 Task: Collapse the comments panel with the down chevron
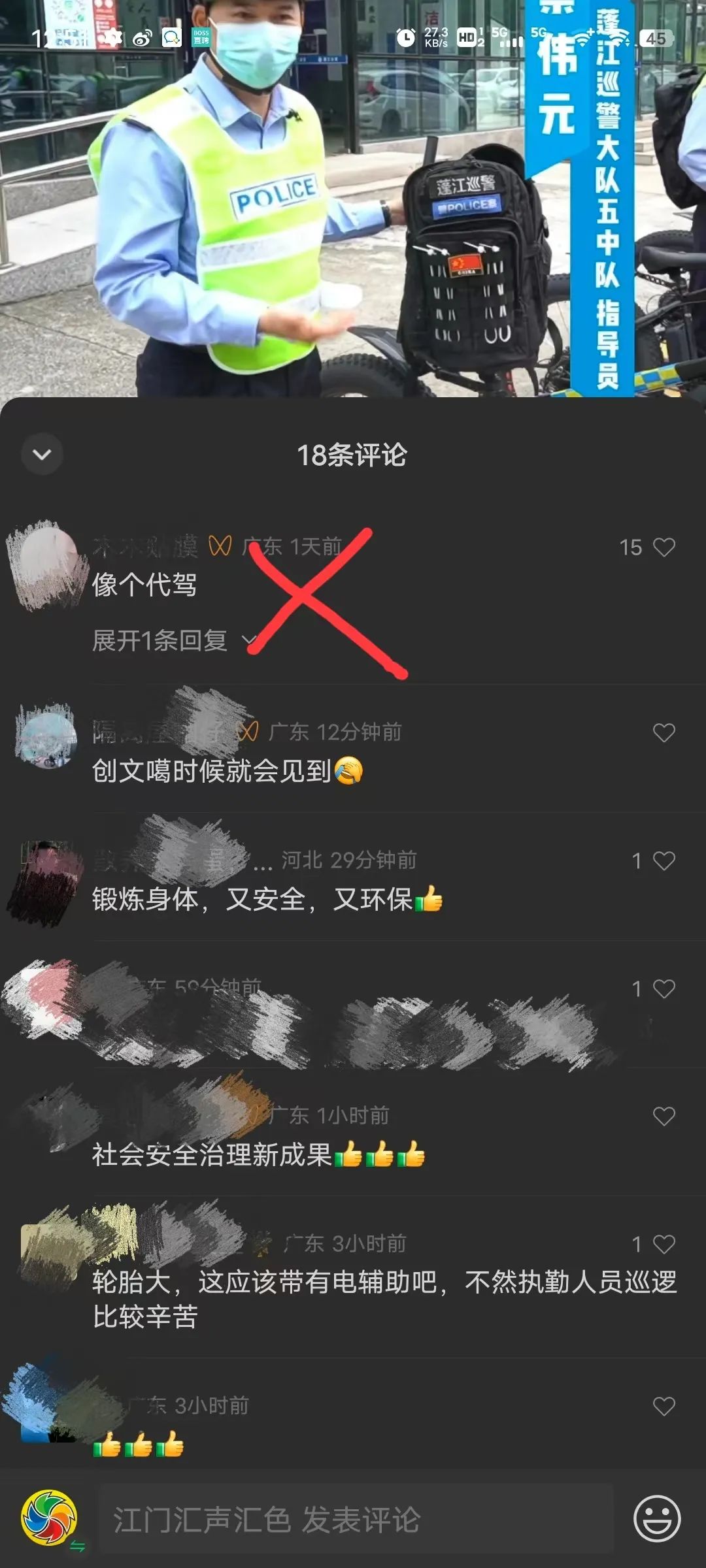[42, 454]
